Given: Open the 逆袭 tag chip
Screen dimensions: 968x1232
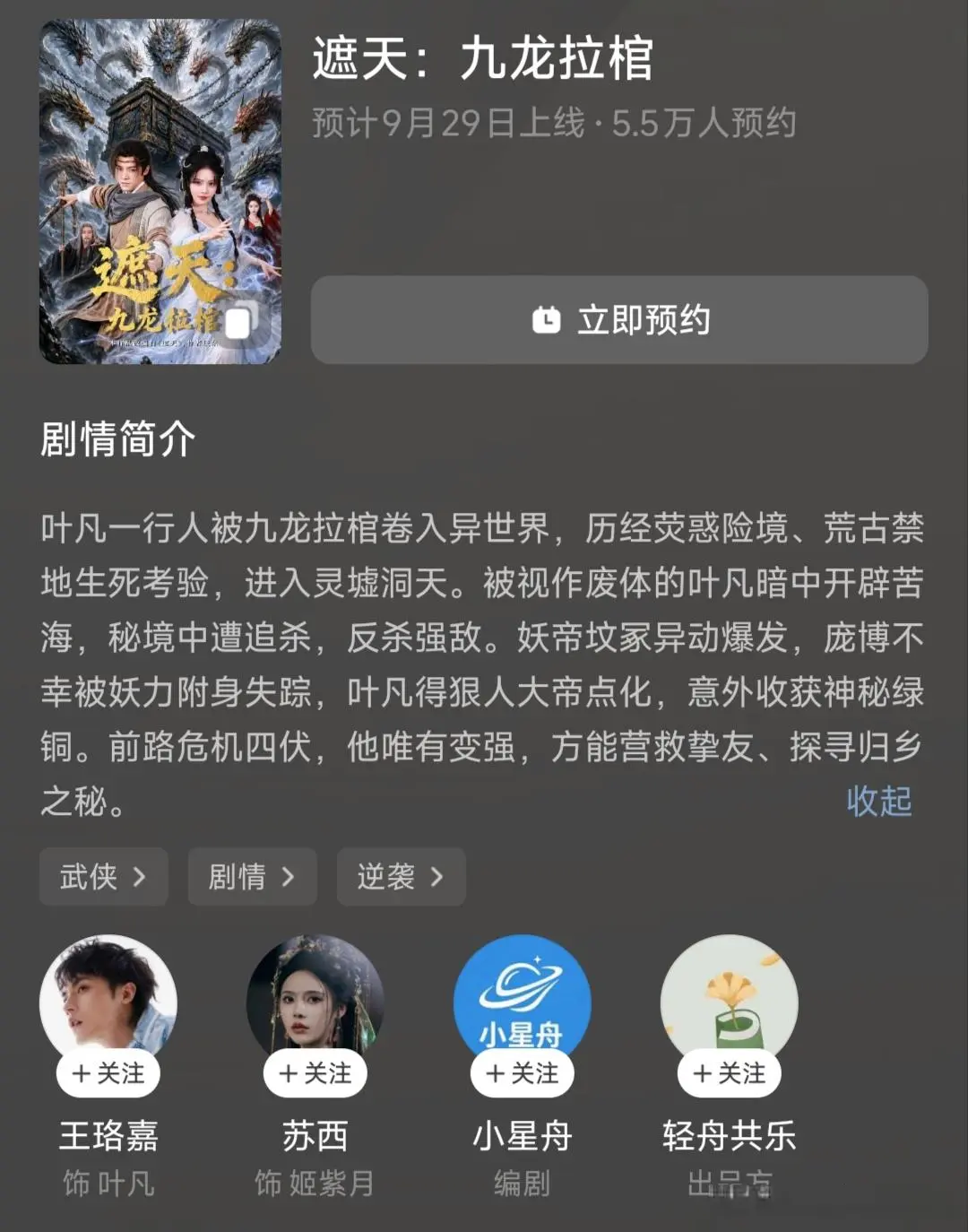Looking at the screenshot, I should tap(401, 876).
